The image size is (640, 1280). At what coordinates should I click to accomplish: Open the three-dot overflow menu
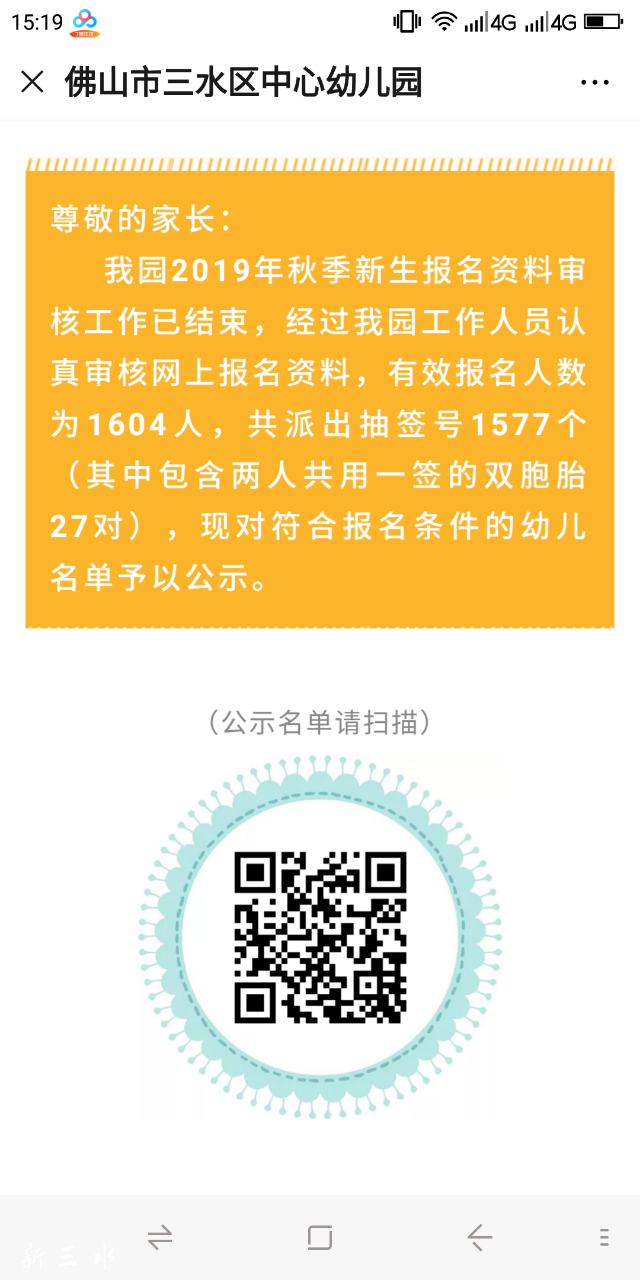594,83
